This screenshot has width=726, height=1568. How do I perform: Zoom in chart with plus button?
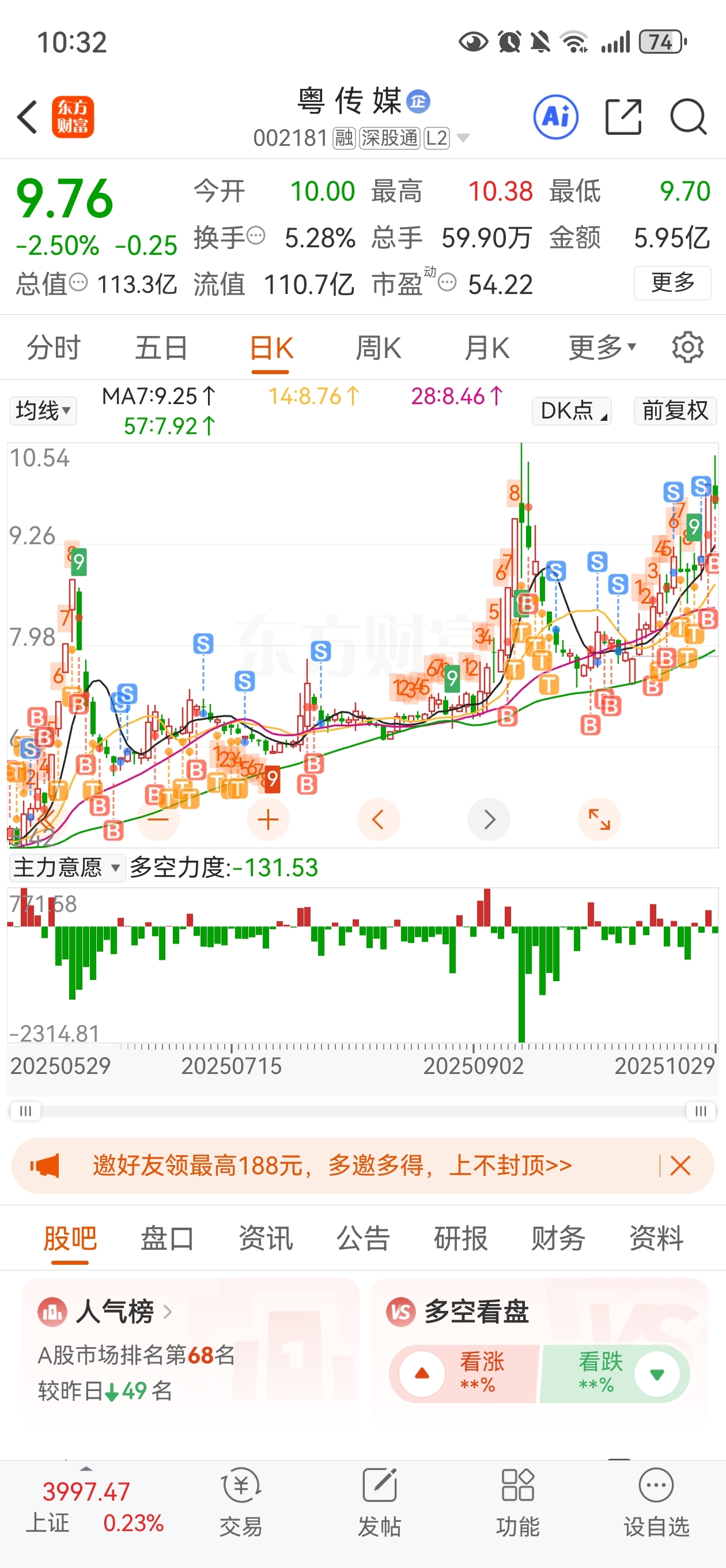pos(268,819)
